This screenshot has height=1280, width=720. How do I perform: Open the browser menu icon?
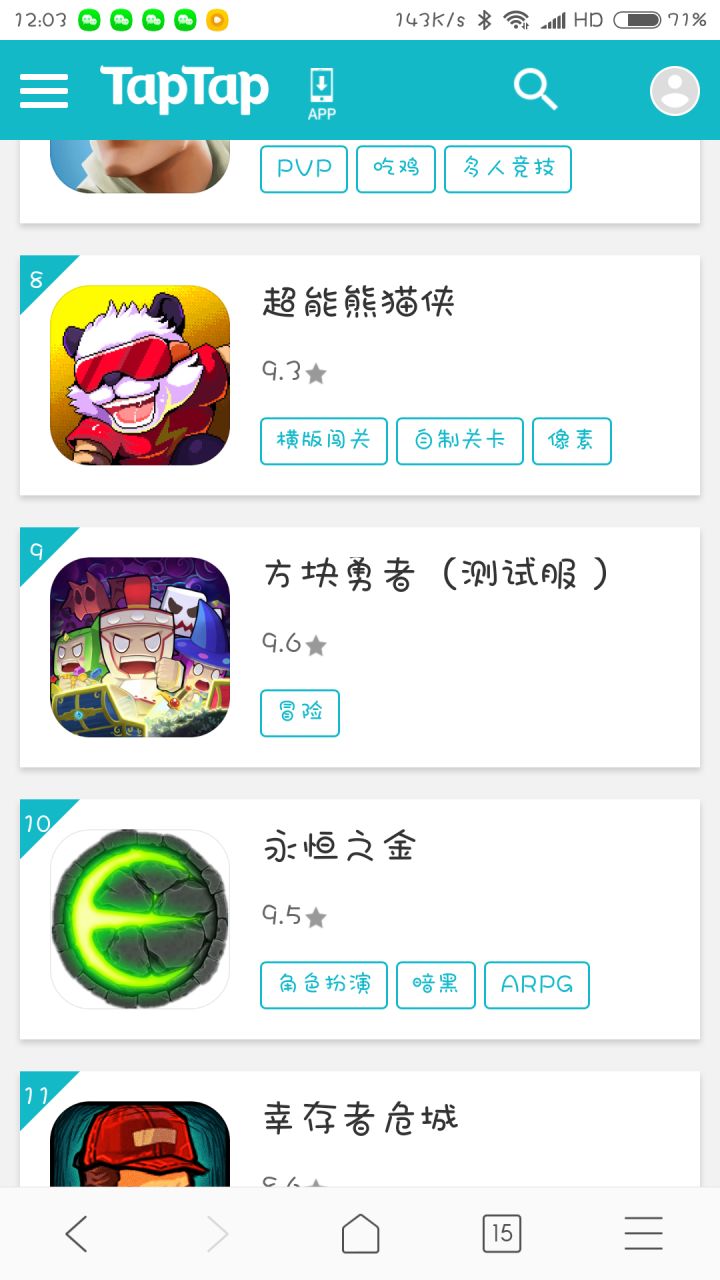[643, 1233]
